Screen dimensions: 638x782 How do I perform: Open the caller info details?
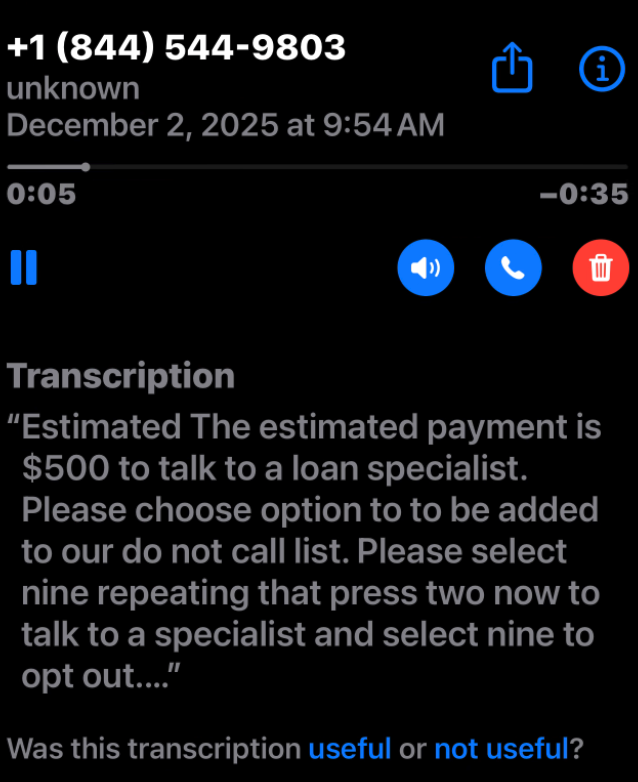click(601, 68)
